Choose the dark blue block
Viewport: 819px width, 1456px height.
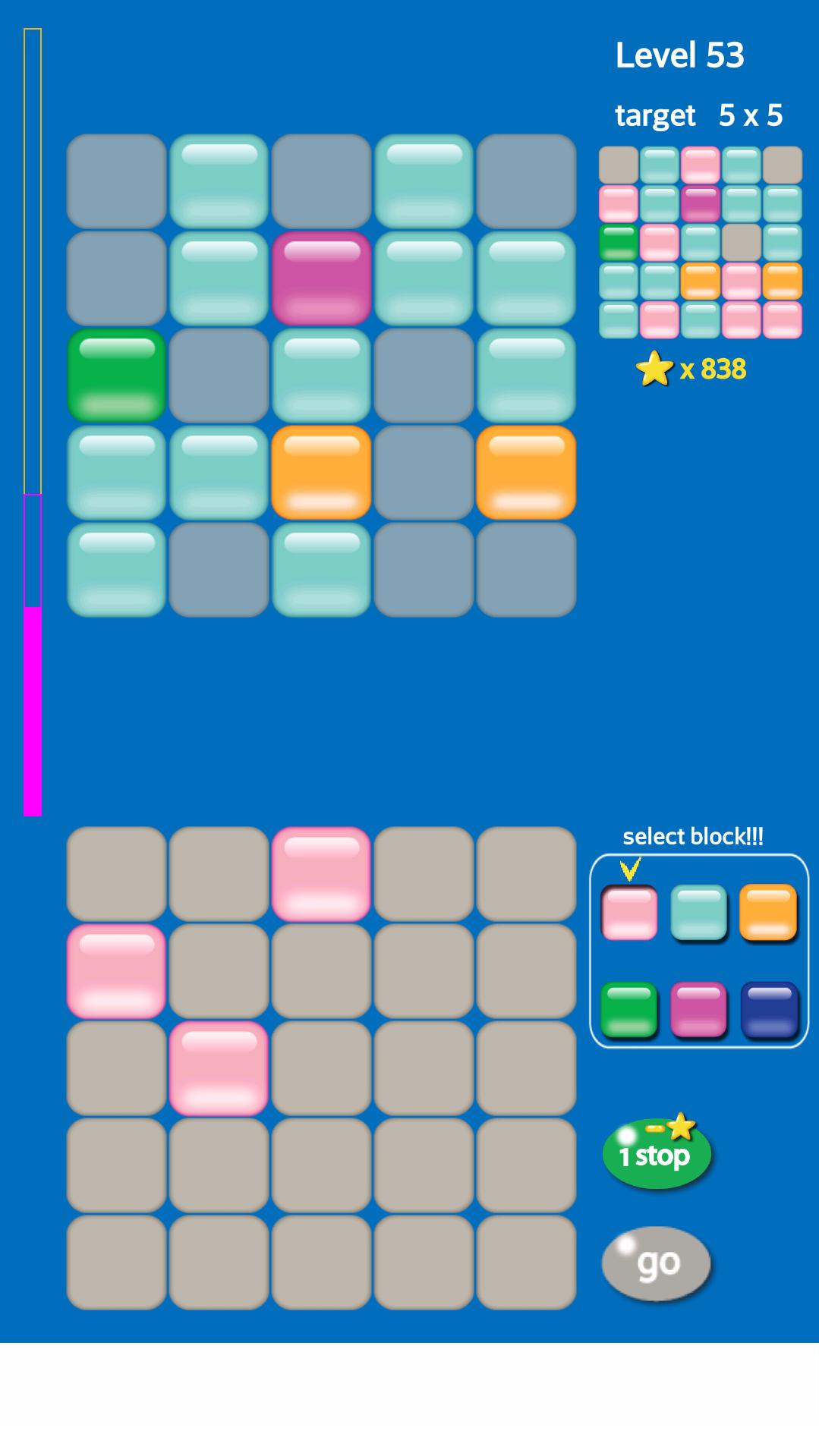point(768,1009)
